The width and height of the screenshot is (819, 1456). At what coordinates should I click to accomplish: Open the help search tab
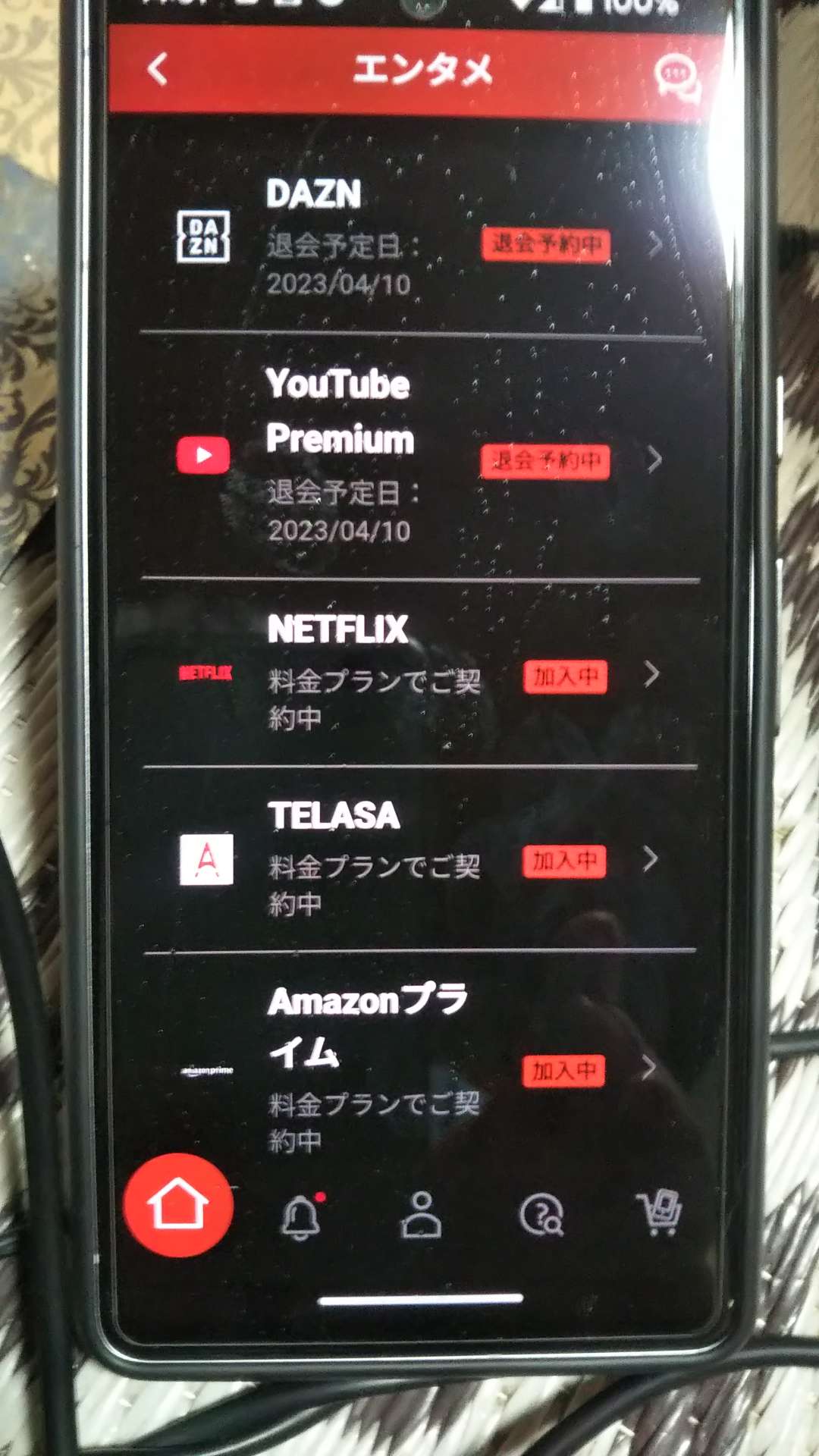(x=541, y=1216)
